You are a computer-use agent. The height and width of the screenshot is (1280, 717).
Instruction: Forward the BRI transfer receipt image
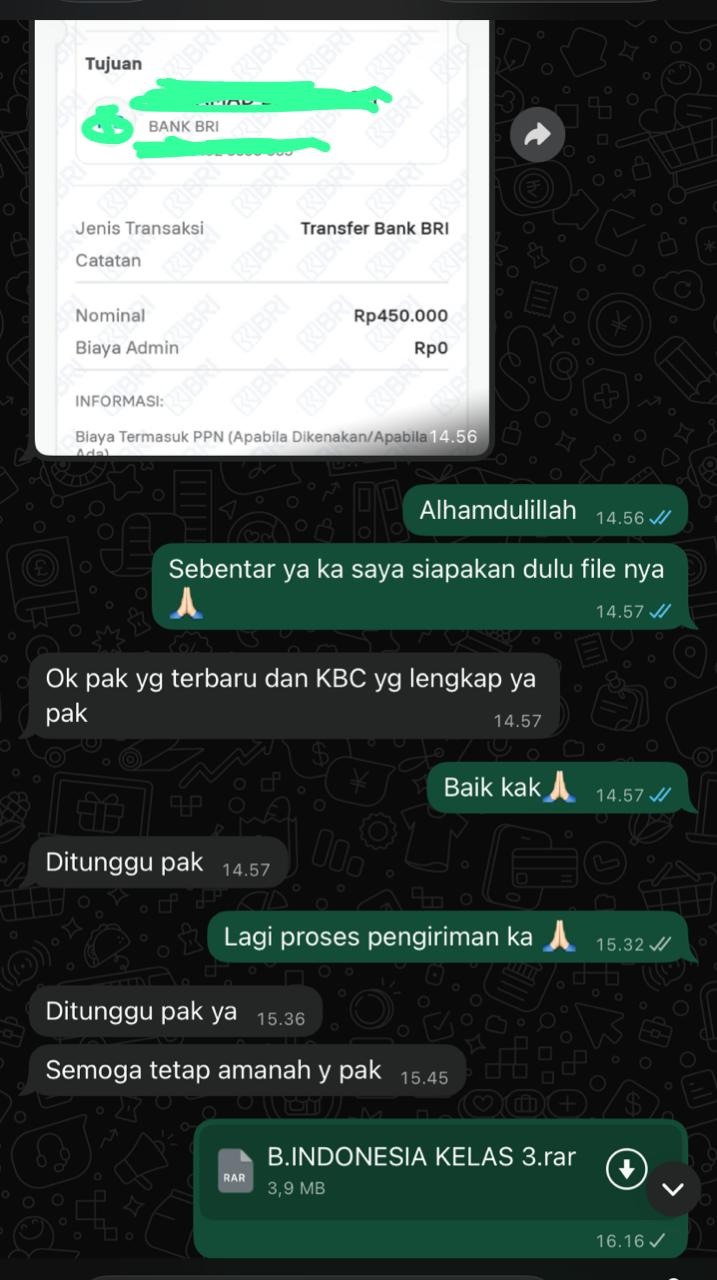pos(538,135)
